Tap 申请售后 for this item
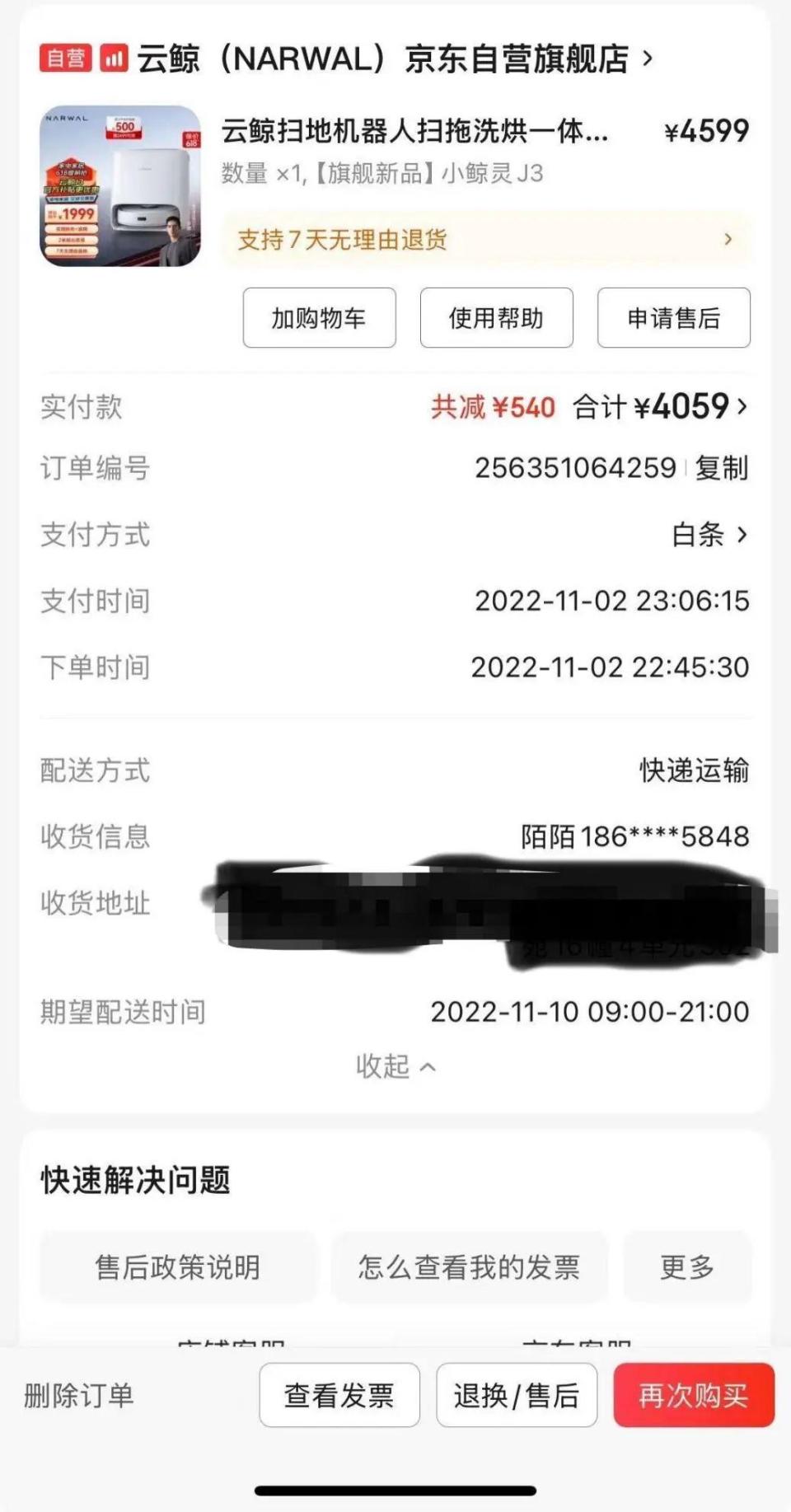The image size is (791, 1512). click(673, 318)
